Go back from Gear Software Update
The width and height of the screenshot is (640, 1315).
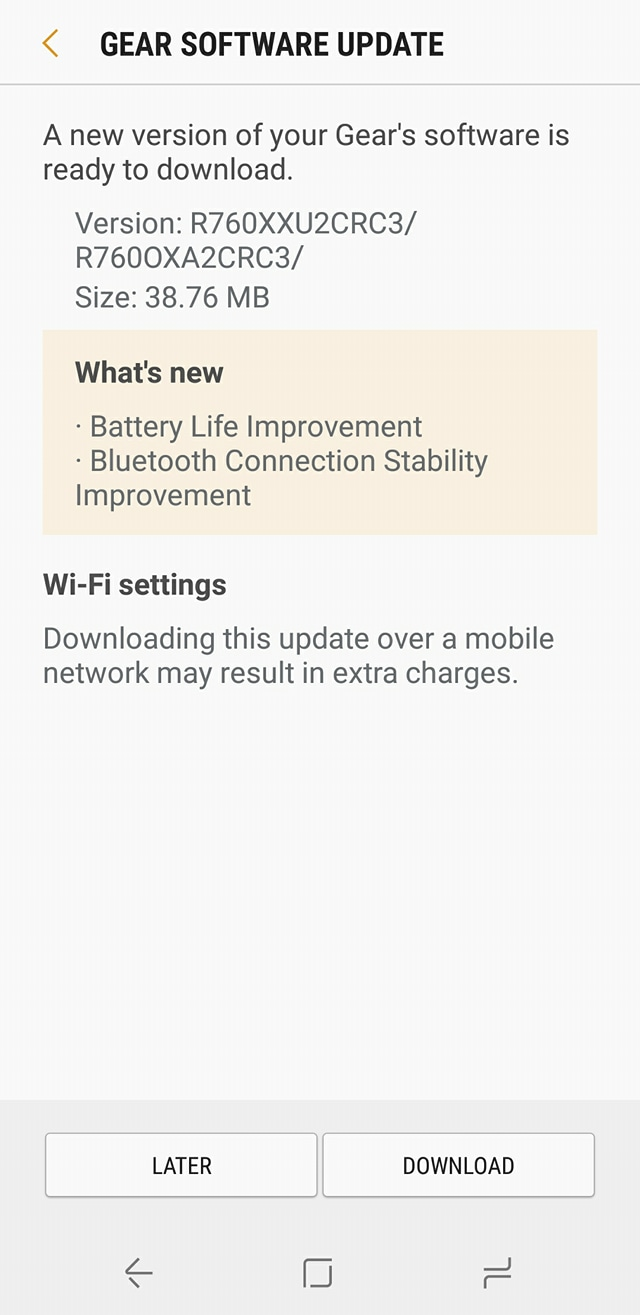coord(51,44)
